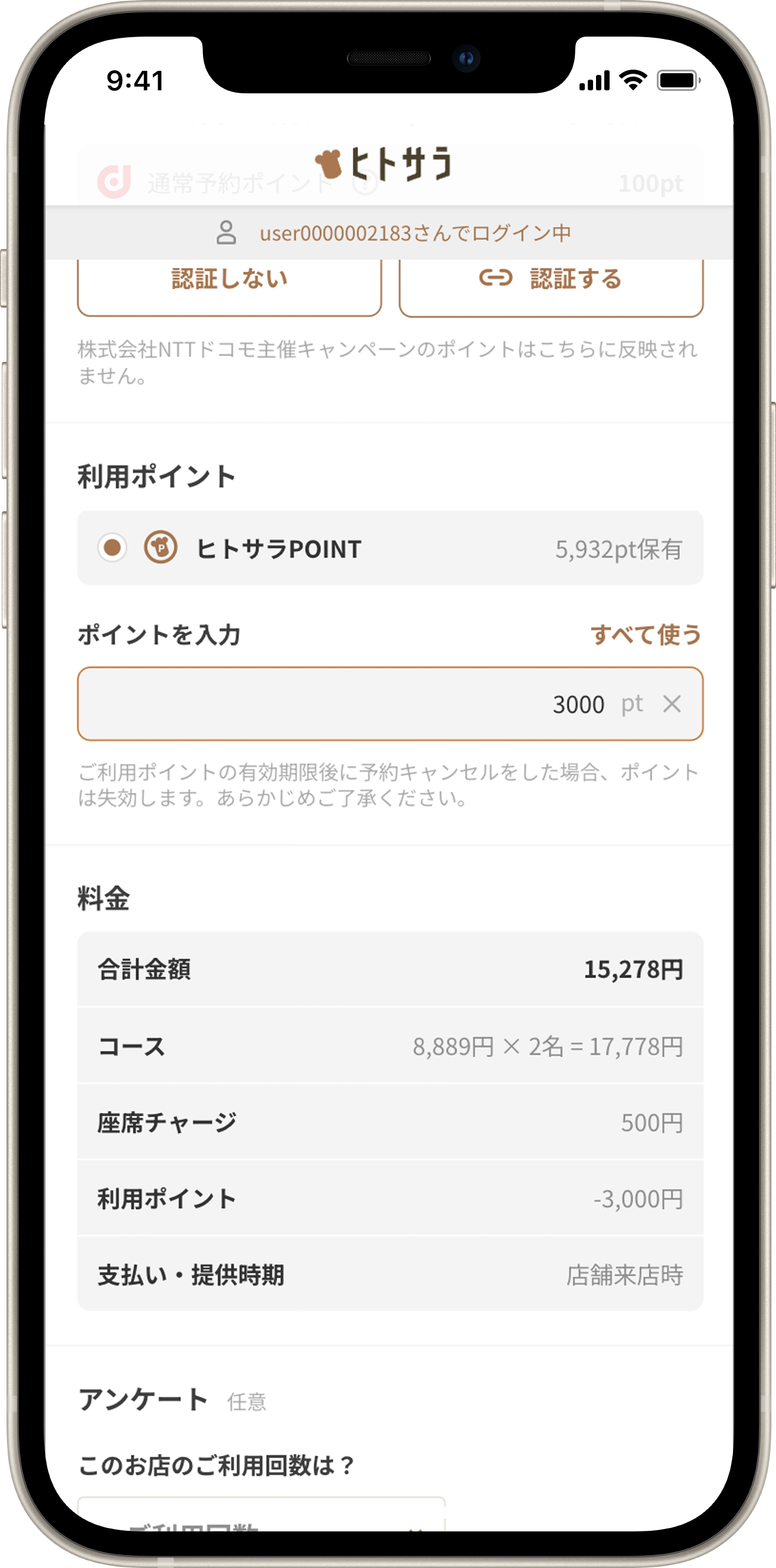The height and width of the screenshot is (1568, 776).
Task: Select the ヒトサラPOINT radio button
Action: [113, 547]
